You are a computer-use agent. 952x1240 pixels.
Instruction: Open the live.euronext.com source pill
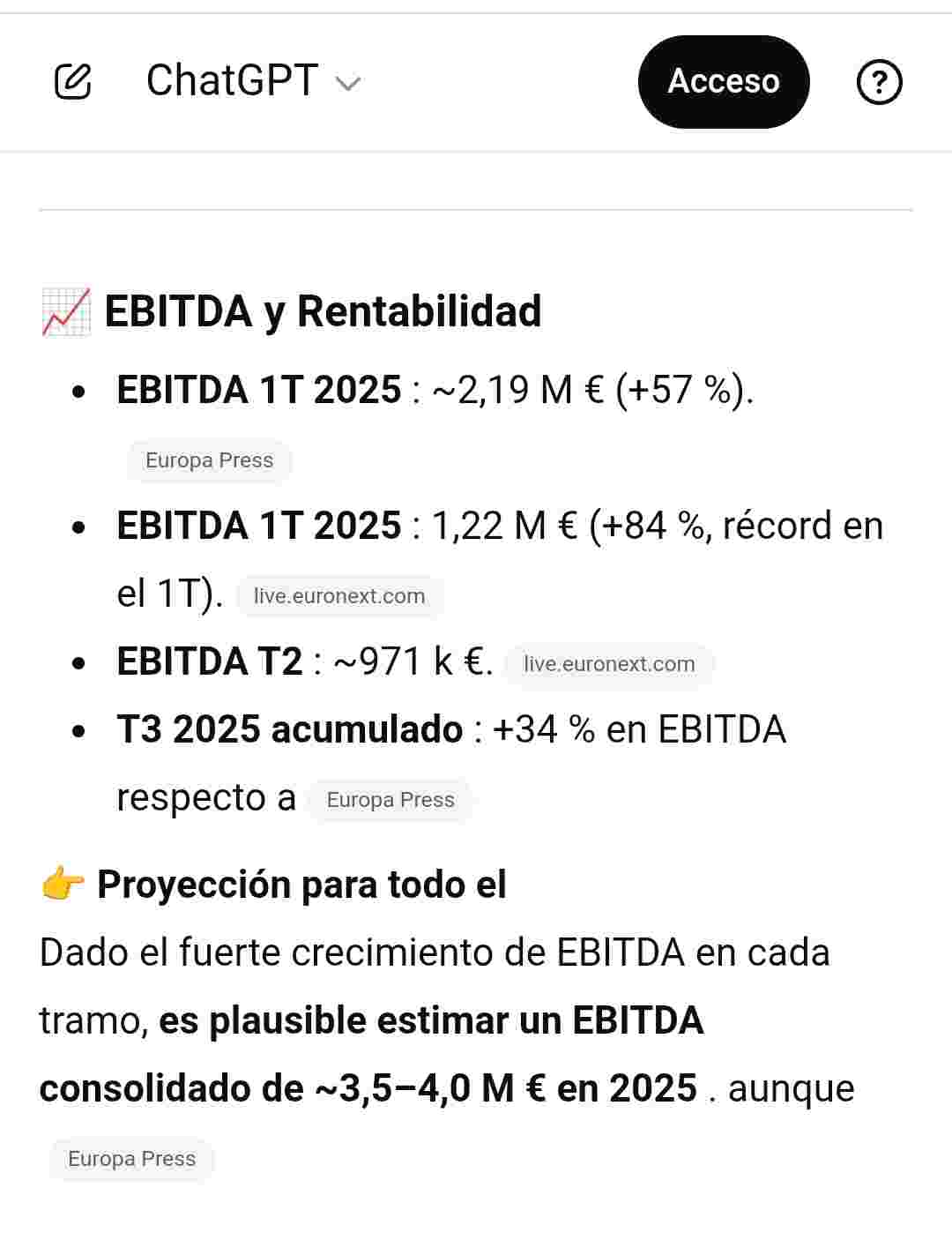[339, 595]
